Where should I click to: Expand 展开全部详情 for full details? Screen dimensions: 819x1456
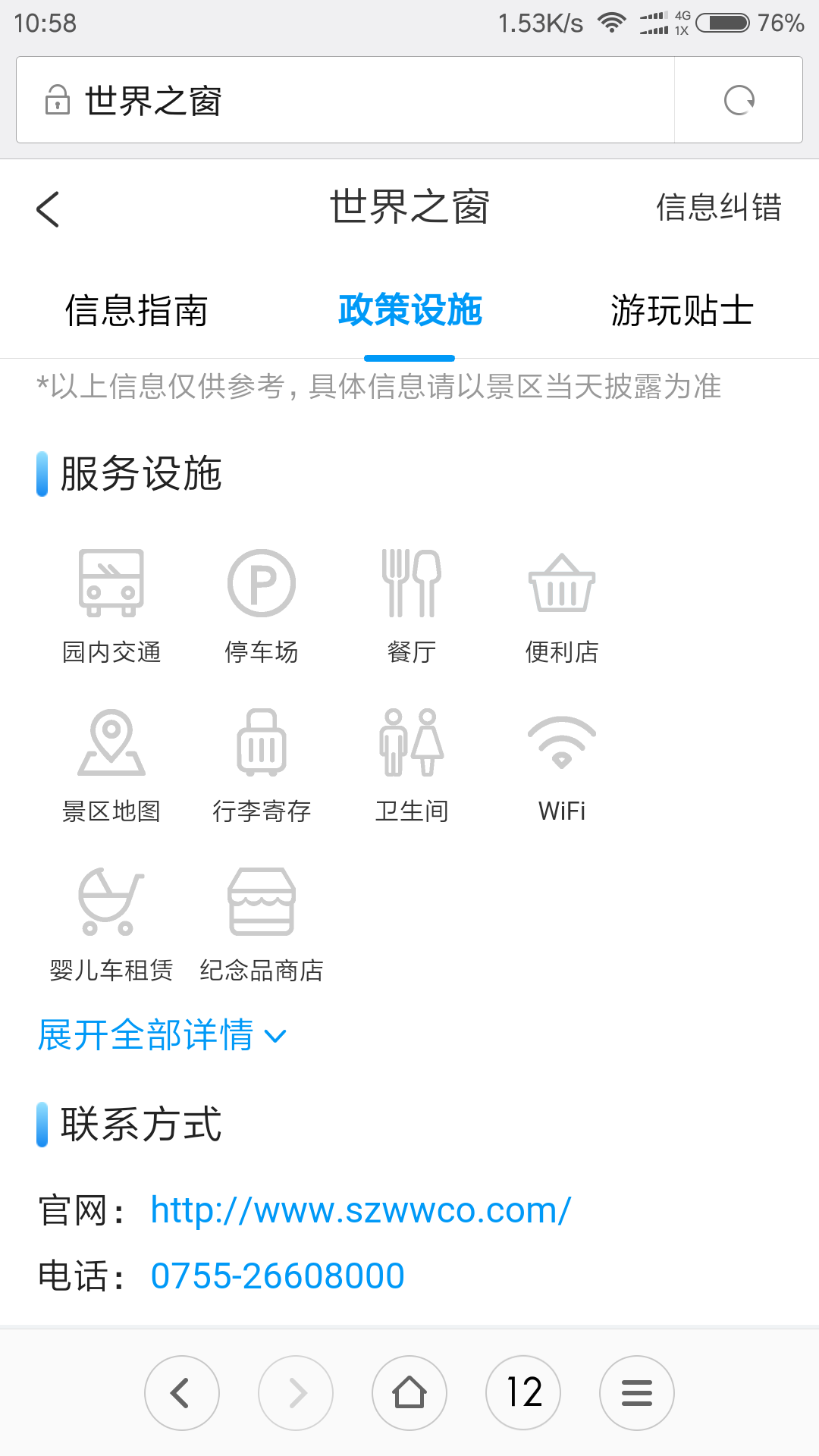click(x=162, y=1035)
